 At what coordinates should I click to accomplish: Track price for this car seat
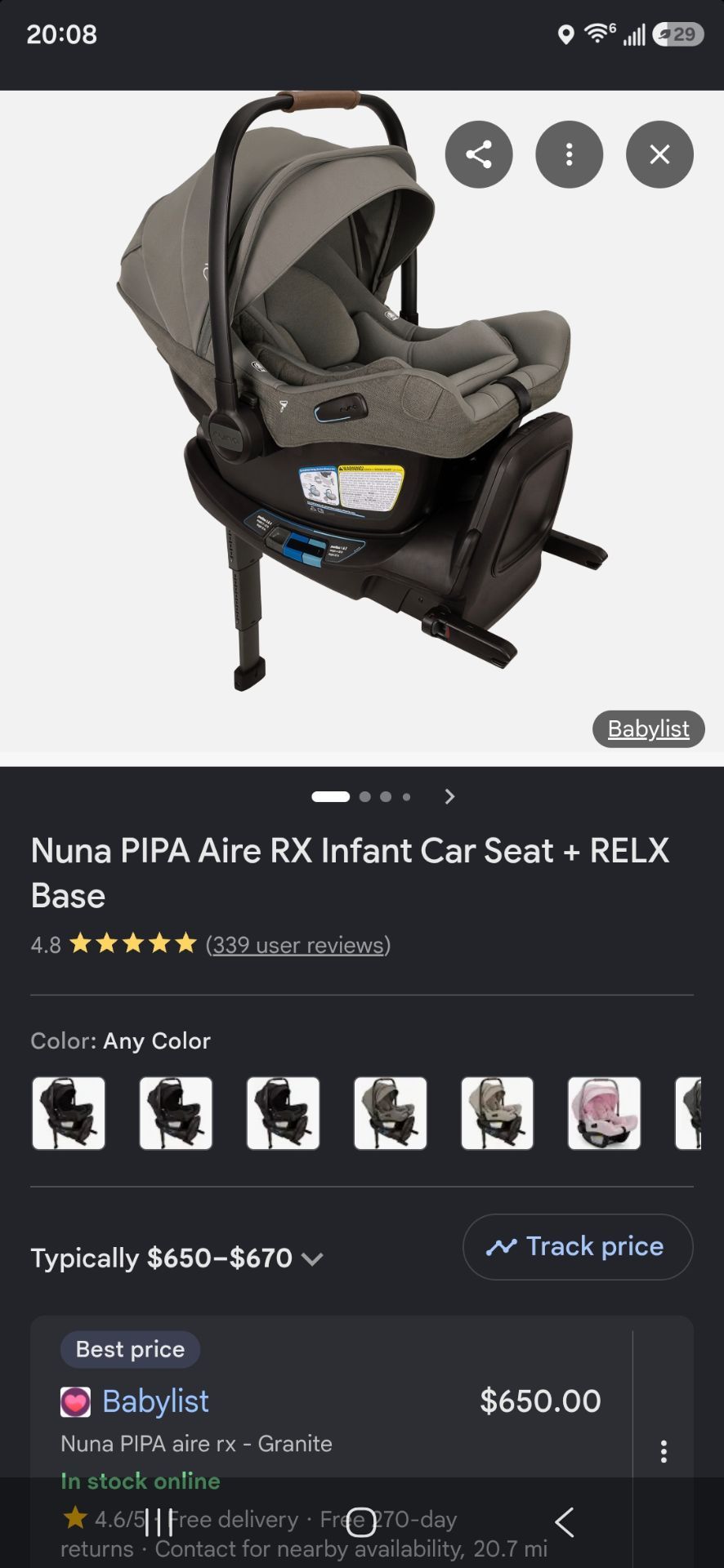[578, 1247]
